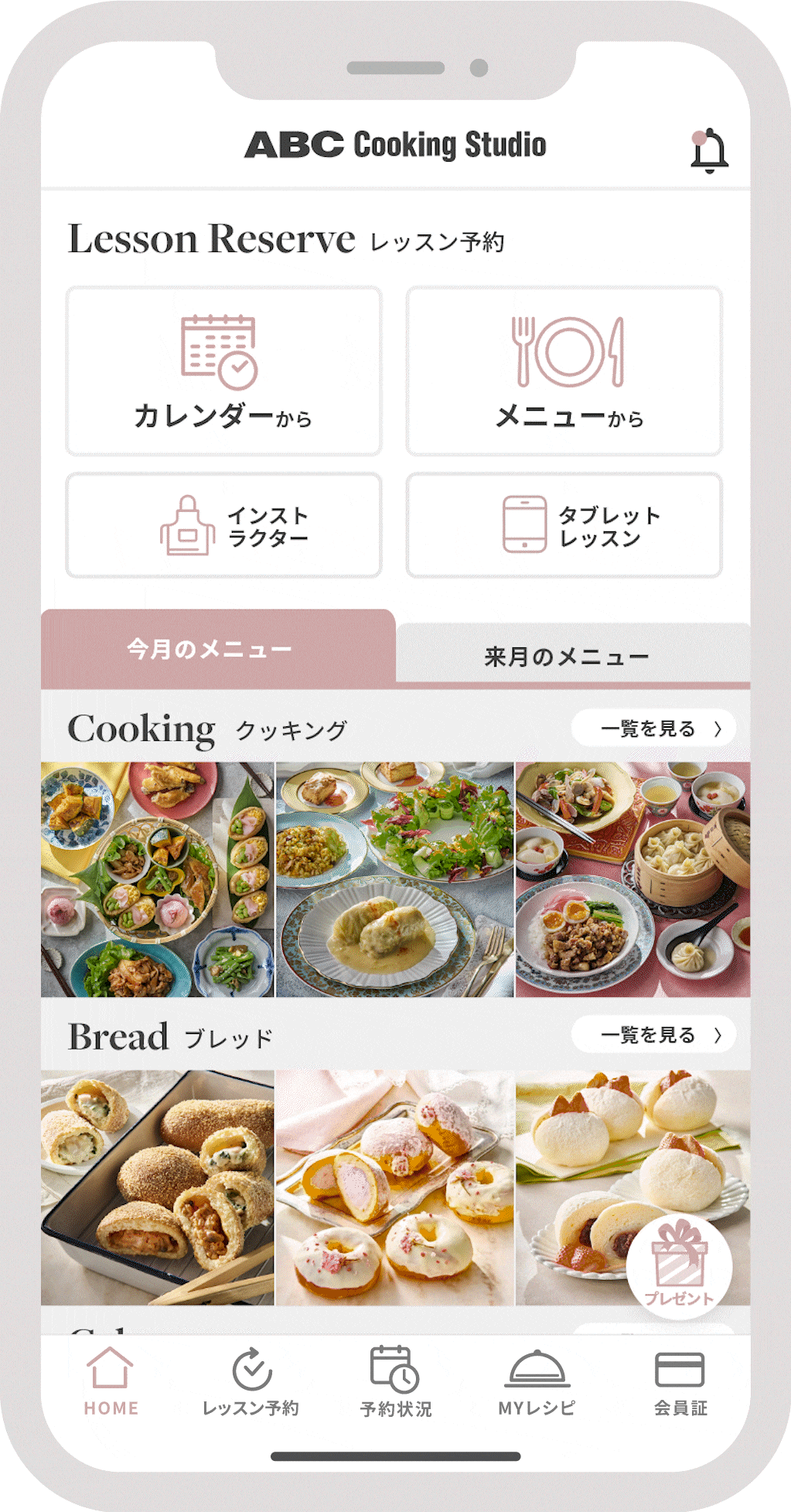Open タブレットレッスン
This screenshot has width=791, height=1512.
click(564, 525)
